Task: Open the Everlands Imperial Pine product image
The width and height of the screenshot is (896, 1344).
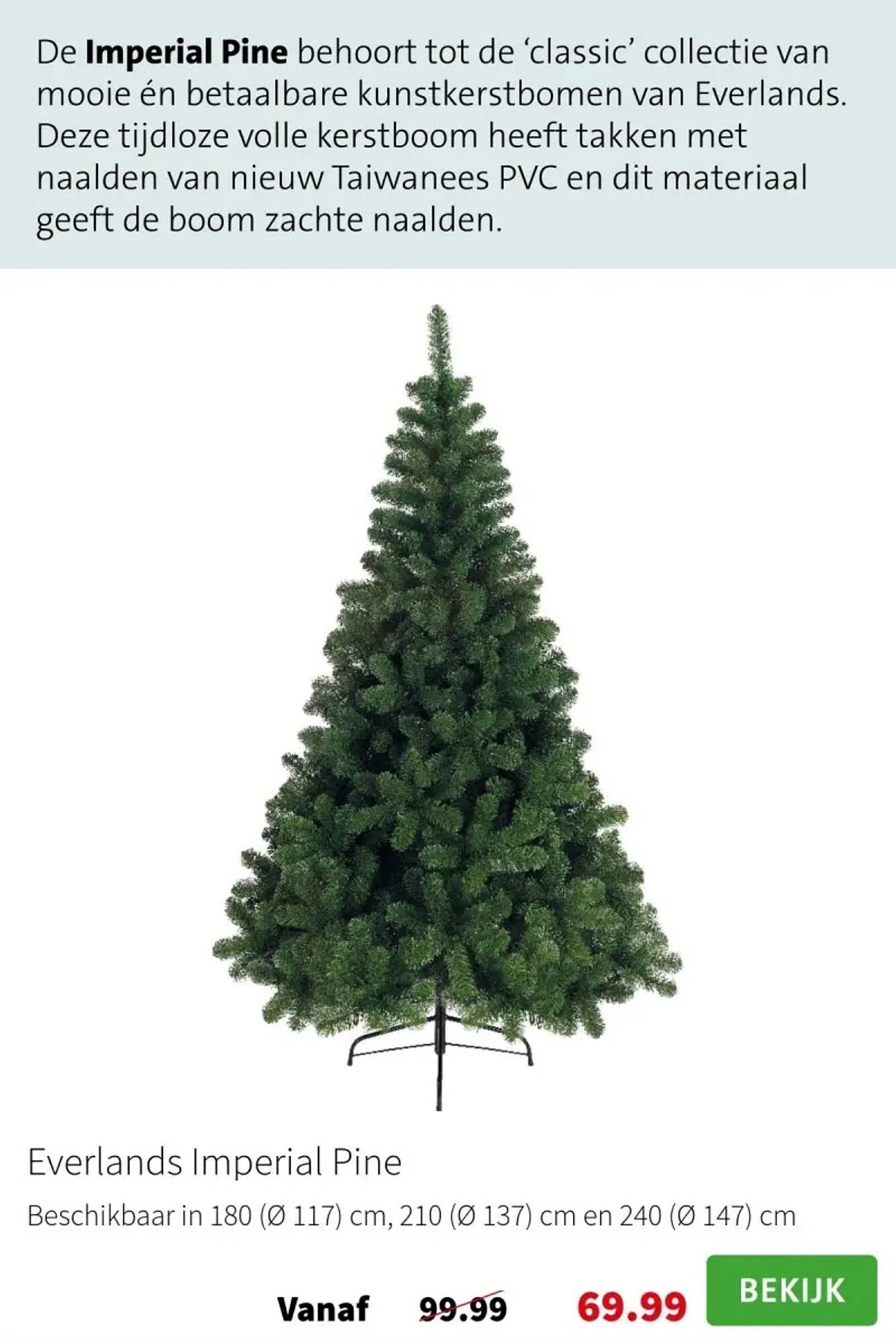Action: pos(447,706)
